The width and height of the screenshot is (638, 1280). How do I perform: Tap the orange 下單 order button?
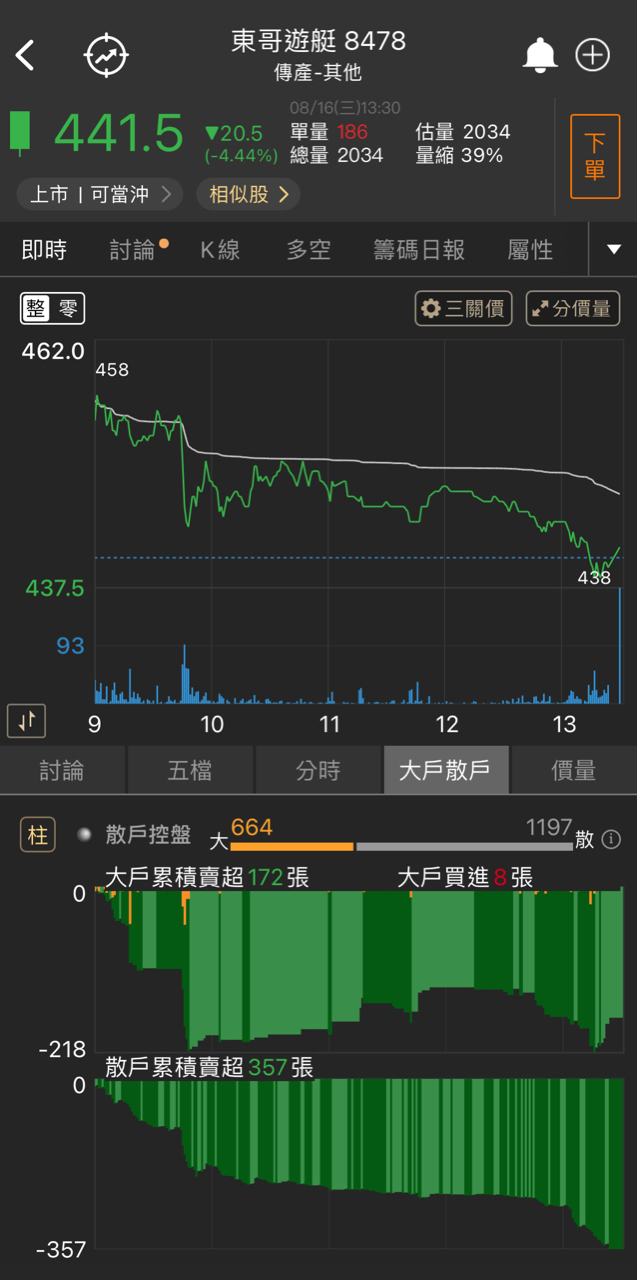(595, 157)
